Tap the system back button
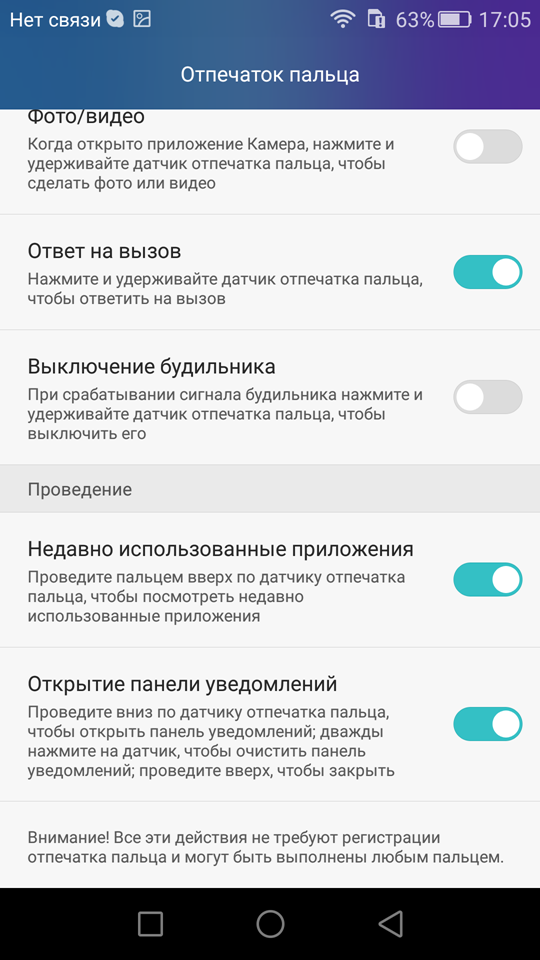This screenshot has height=960, width=540. (391, 924)
